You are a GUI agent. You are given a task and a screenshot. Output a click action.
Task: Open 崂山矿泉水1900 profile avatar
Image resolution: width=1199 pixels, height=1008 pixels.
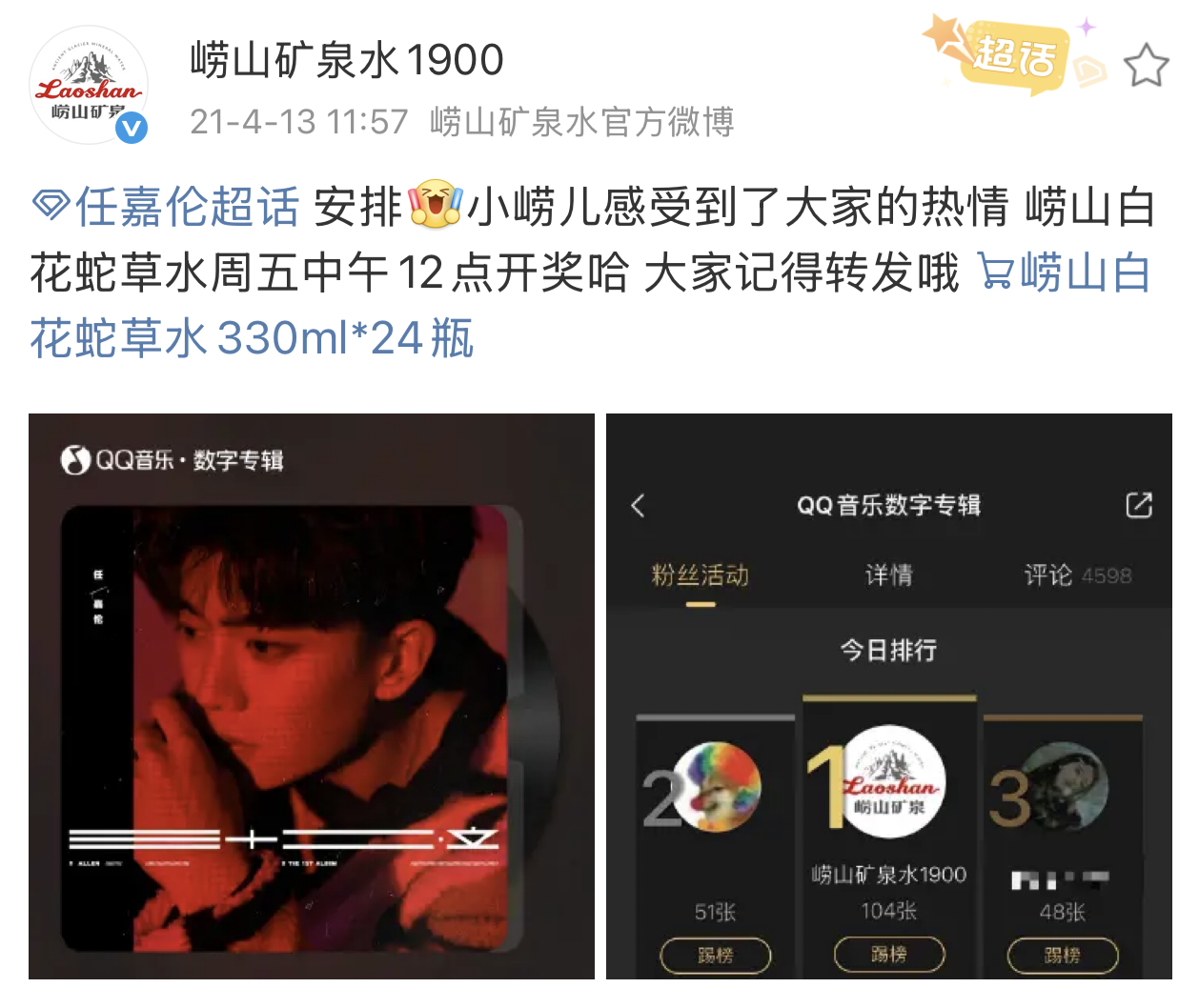pos(88,86)
